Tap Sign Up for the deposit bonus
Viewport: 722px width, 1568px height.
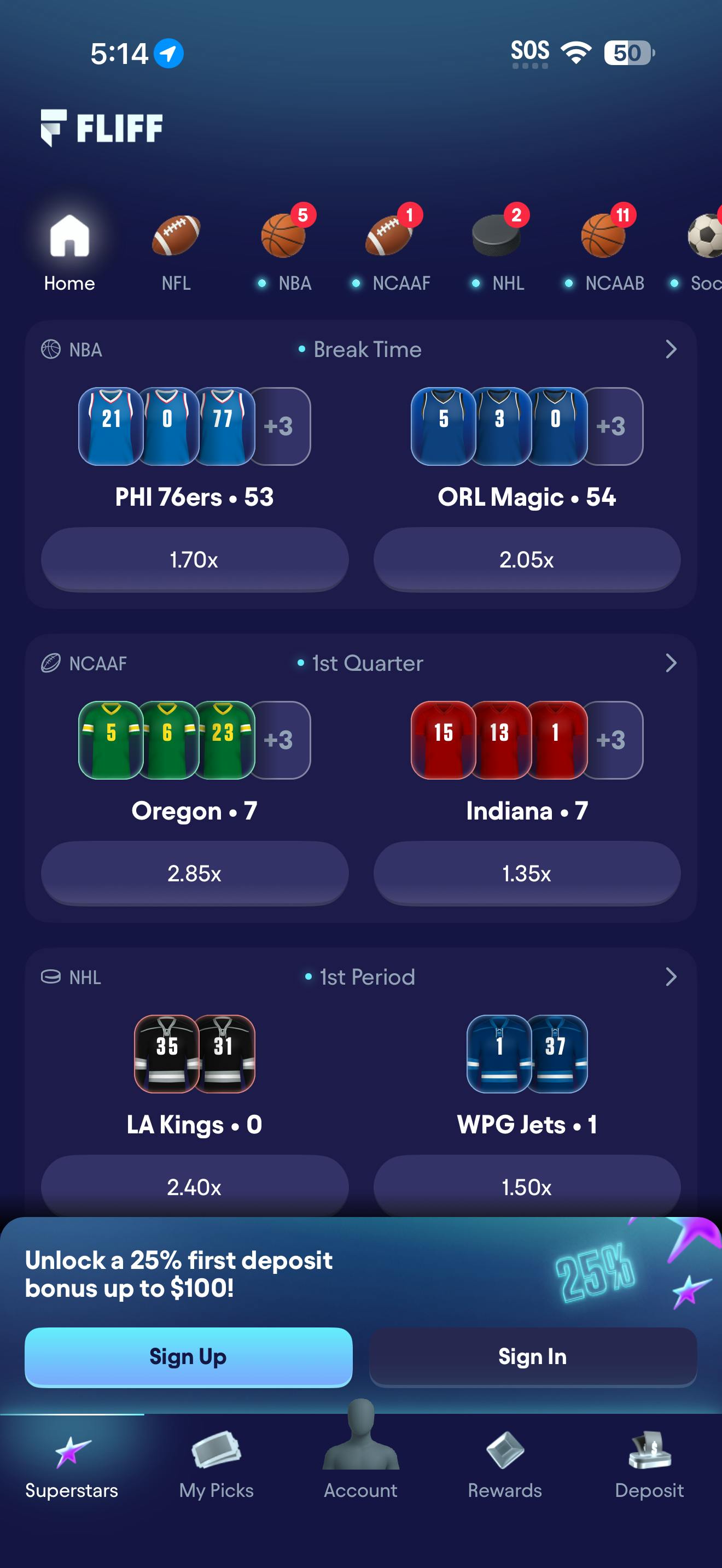pyautogui.click(x=188, y=1356)
